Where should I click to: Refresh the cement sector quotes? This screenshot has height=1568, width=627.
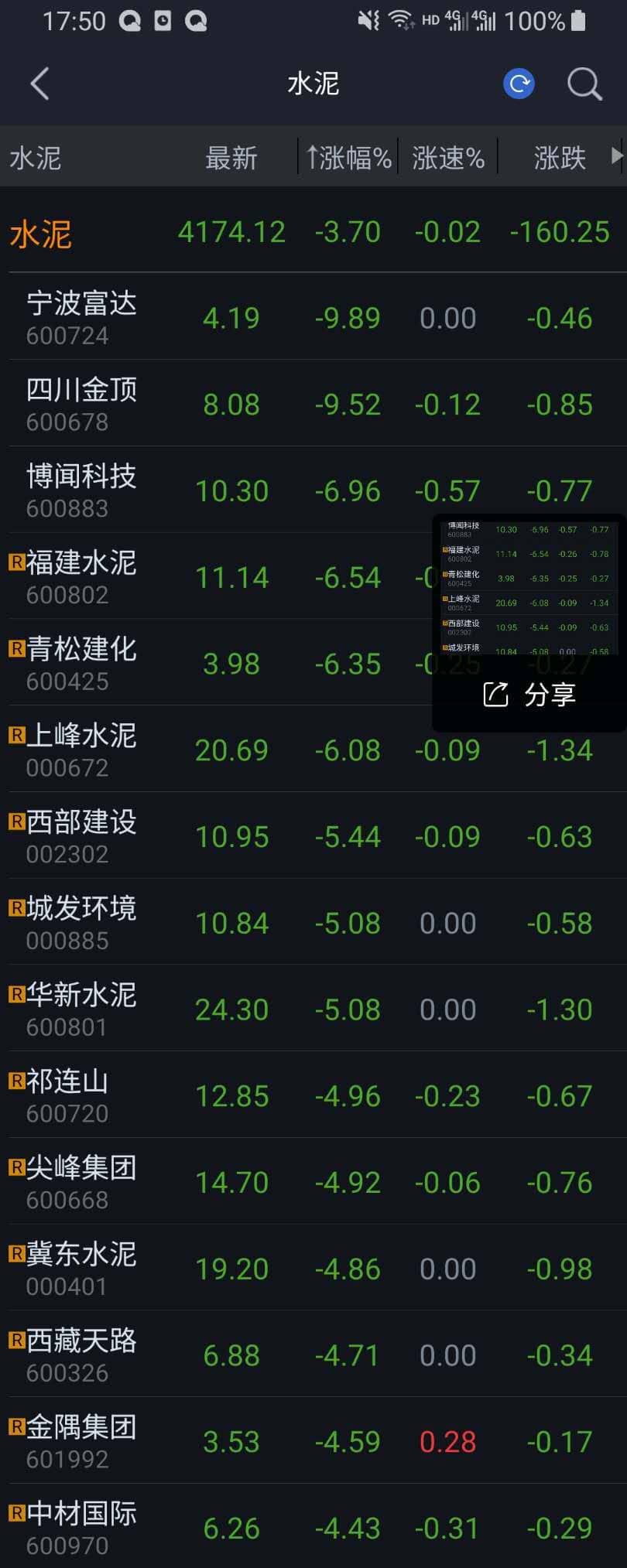[x=519, y=84]
